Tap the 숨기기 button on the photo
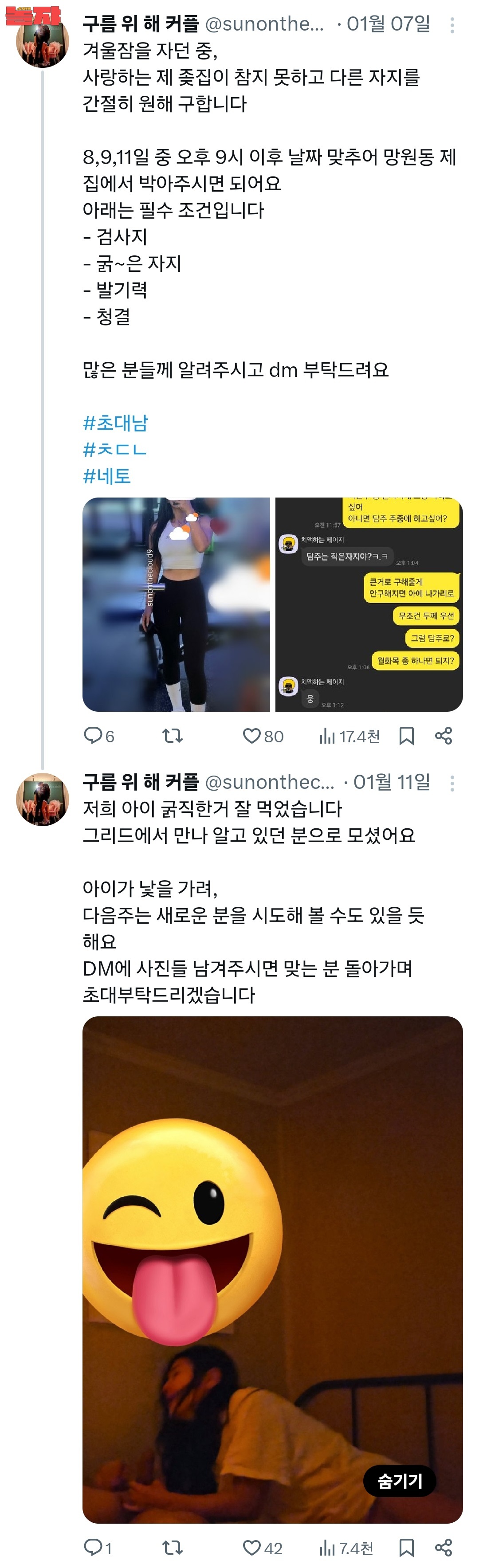The image size is (479, 1568). coord(400,1481)
